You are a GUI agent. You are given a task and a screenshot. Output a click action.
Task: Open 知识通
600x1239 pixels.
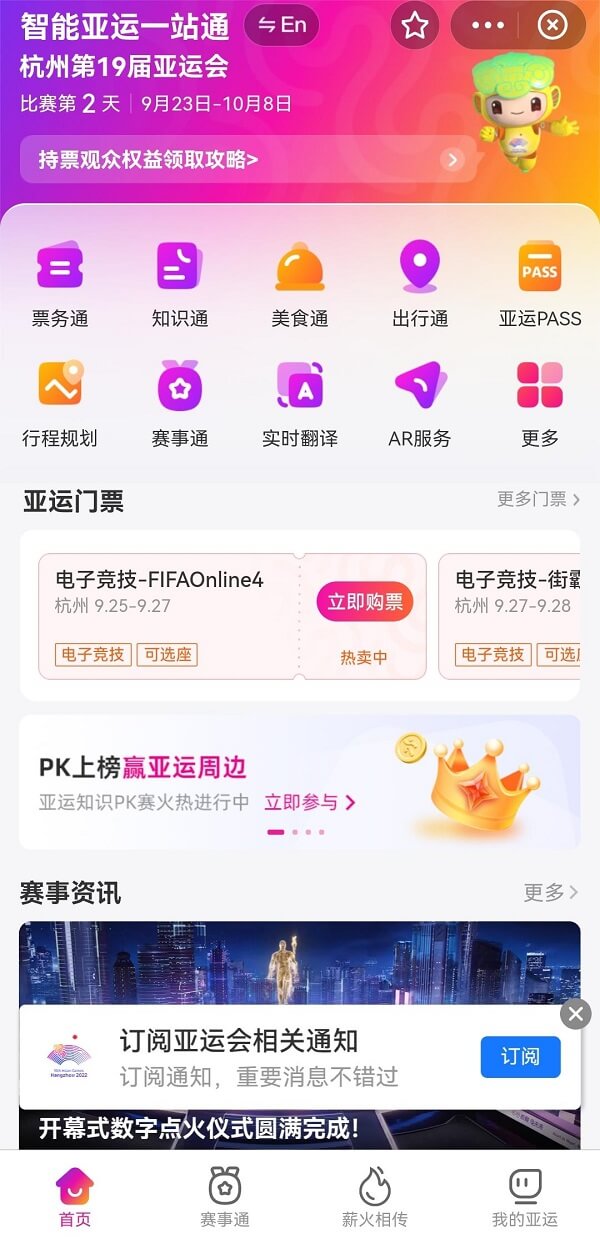[180, 285]
